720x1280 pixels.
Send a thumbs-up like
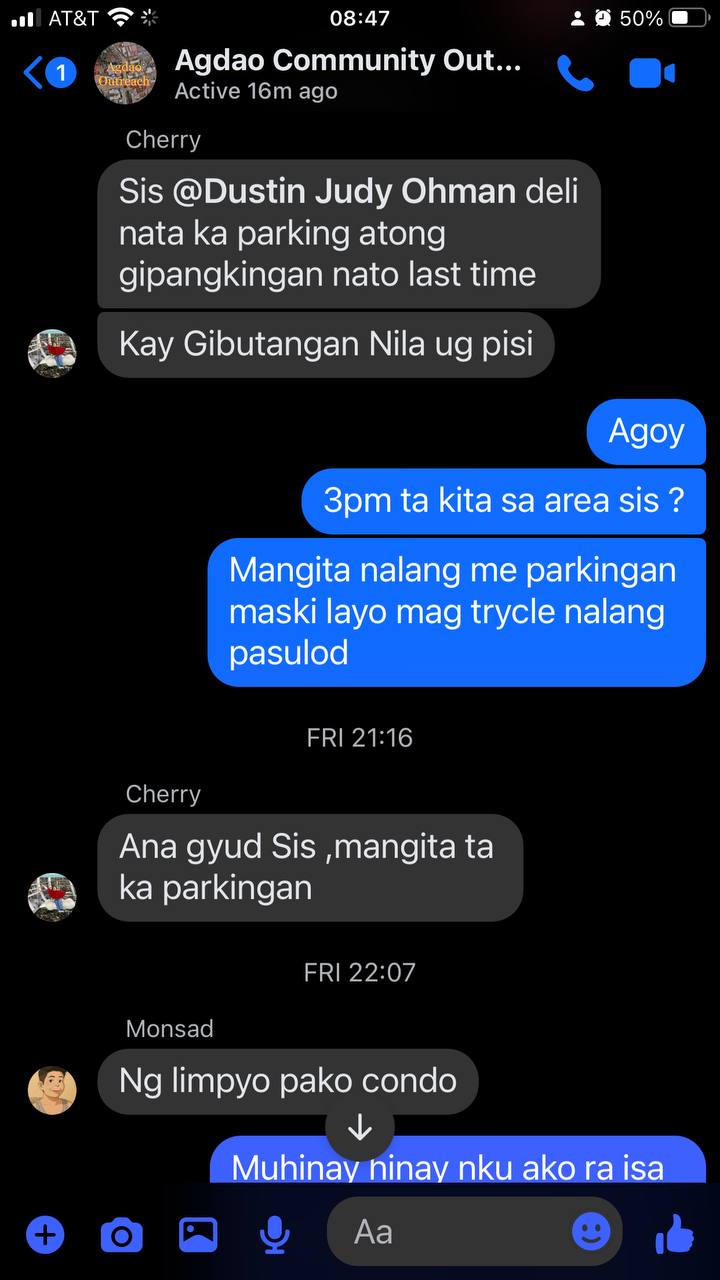point(675,1234)
